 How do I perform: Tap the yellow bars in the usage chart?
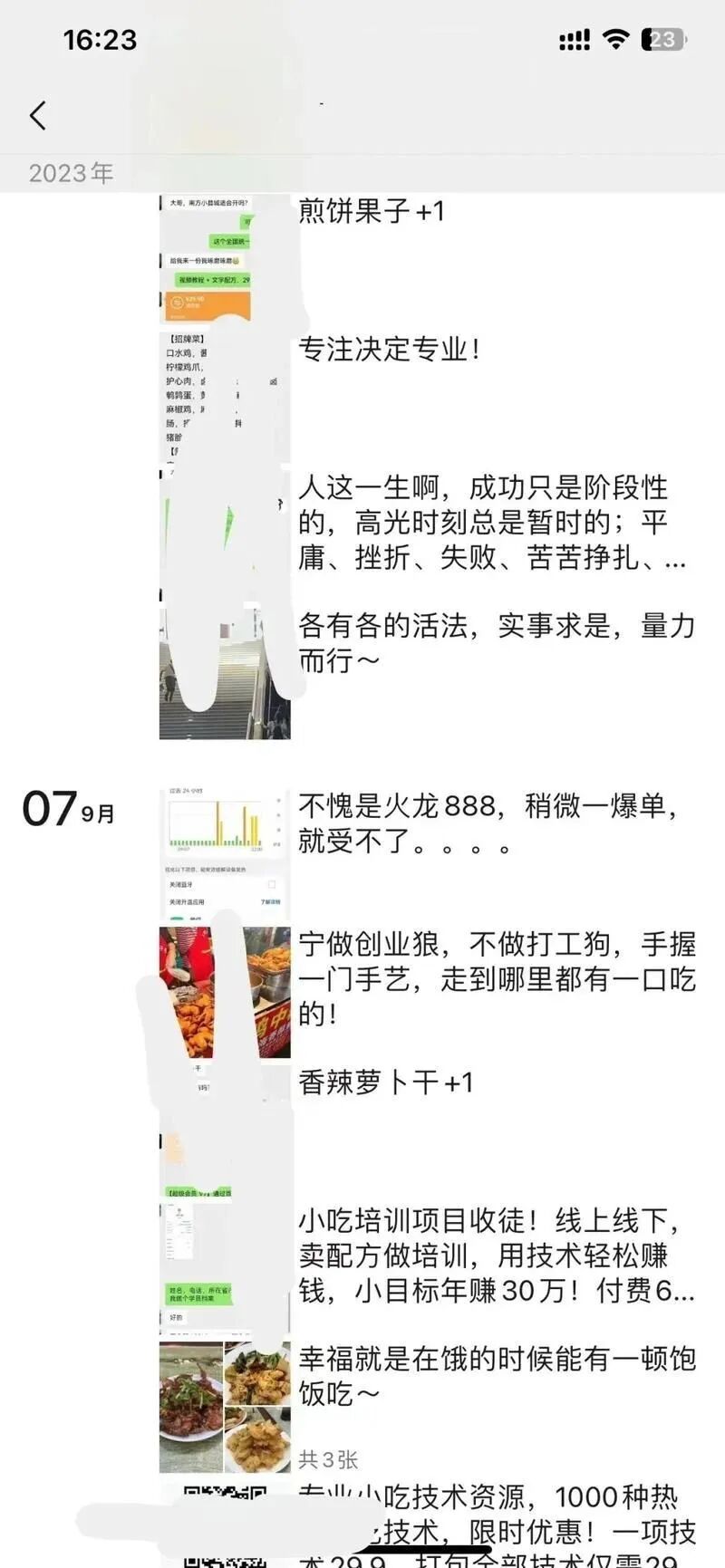245,824
